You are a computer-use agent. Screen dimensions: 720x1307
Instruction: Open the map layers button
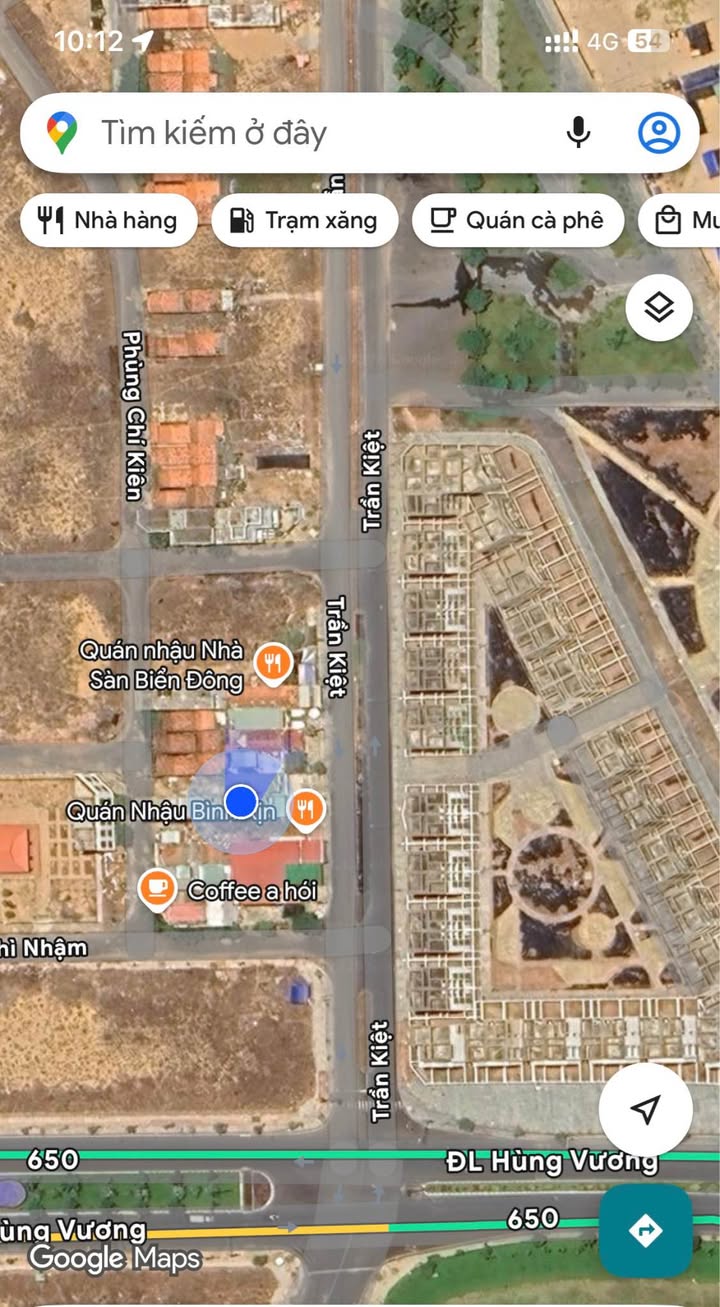[659, 308]
